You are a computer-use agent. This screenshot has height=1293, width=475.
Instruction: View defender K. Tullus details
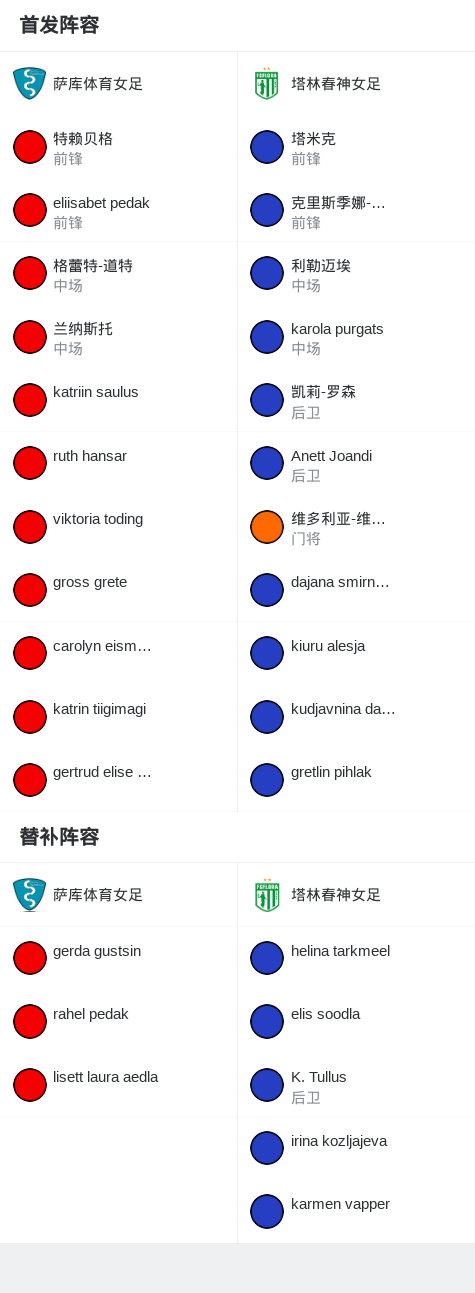[356, 1085]
